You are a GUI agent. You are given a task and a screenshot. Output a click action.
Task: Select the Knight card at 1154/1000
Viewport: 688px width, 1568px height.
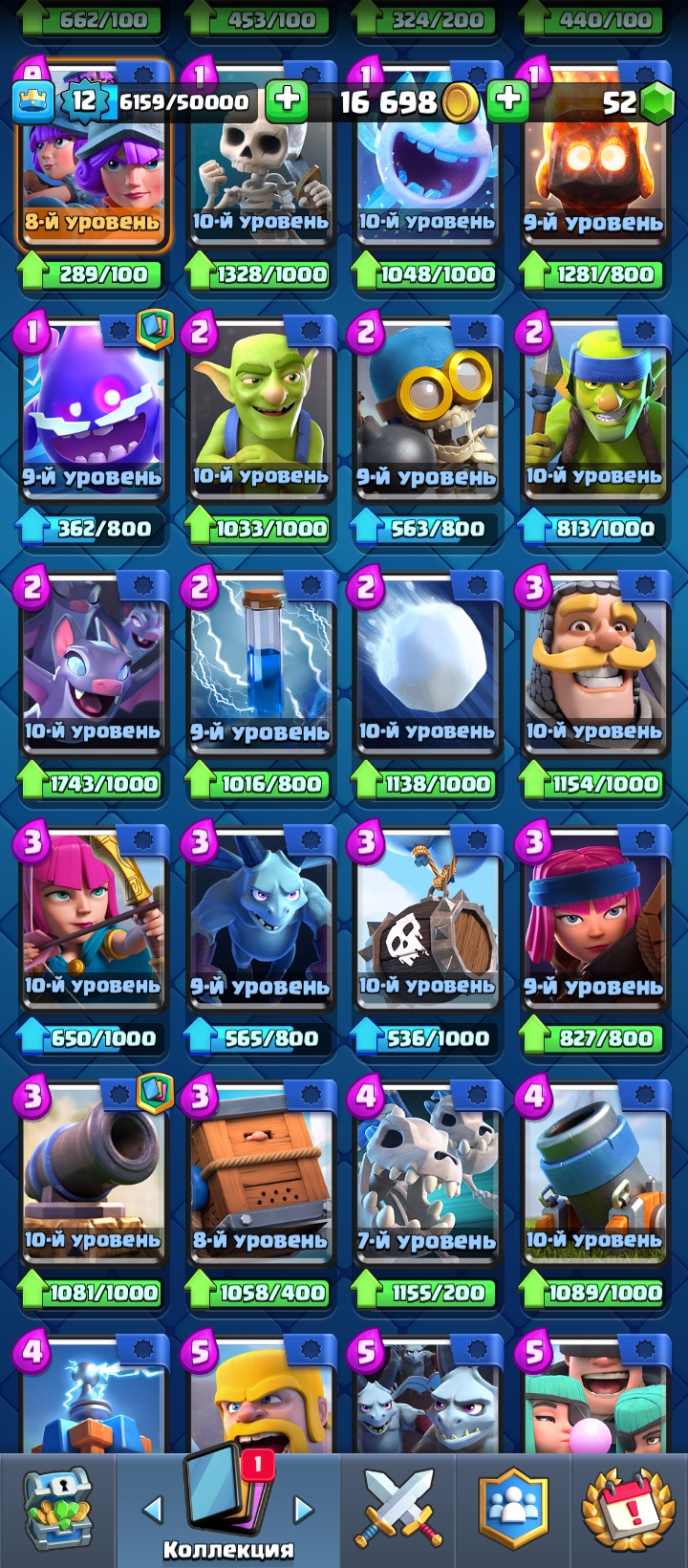point(593,665)
